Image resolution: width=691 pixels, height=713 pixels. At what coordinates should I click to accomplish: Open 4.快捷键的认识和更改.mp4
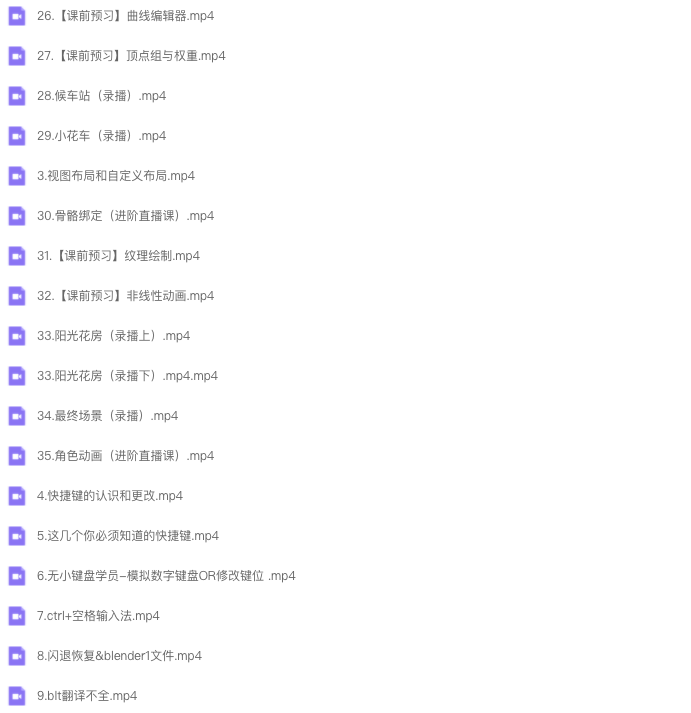[x=110, y=496]
